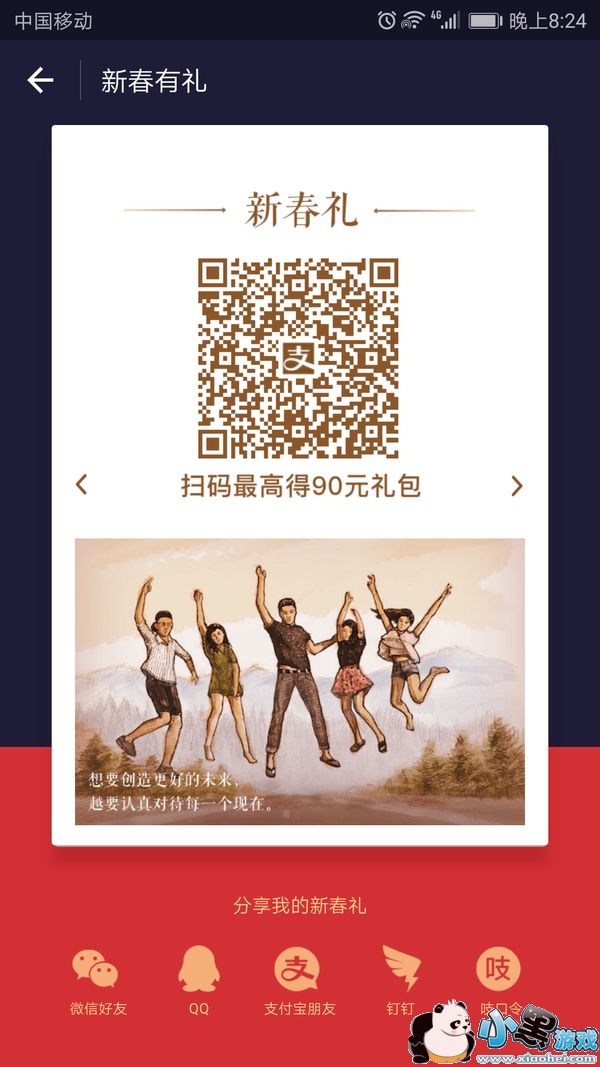Share using 吱口令
The image size is (600, 1067).
pyautogui.click(x=498, y=968)
